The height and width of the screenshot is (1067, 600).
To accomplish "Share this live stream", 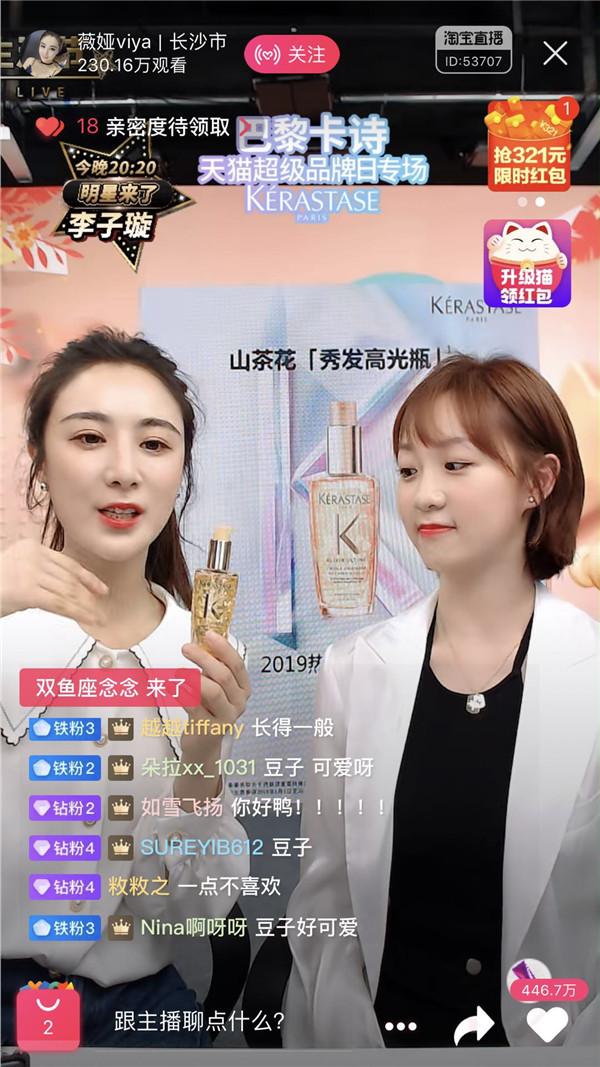I will 473,1024.
